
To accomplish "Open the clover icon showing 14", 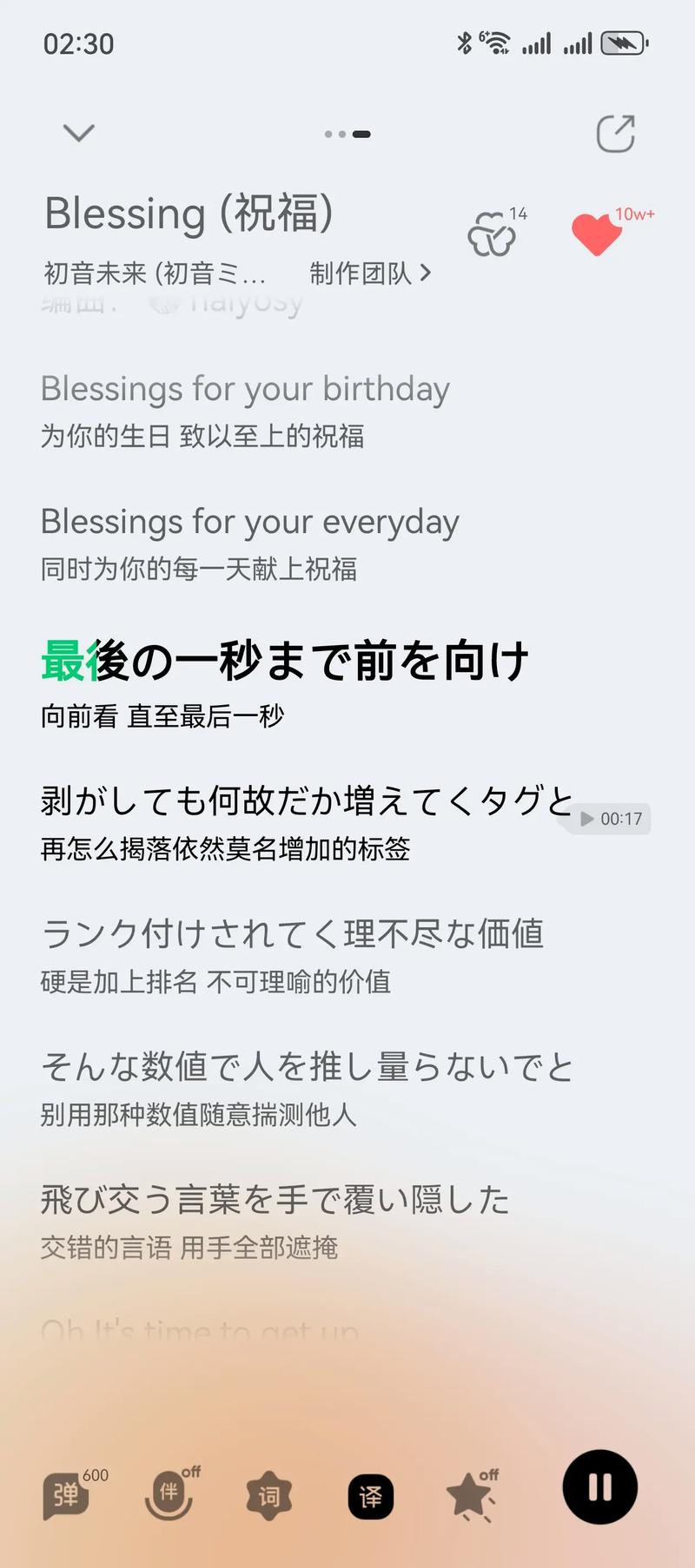I will click(x=493, y=234).
